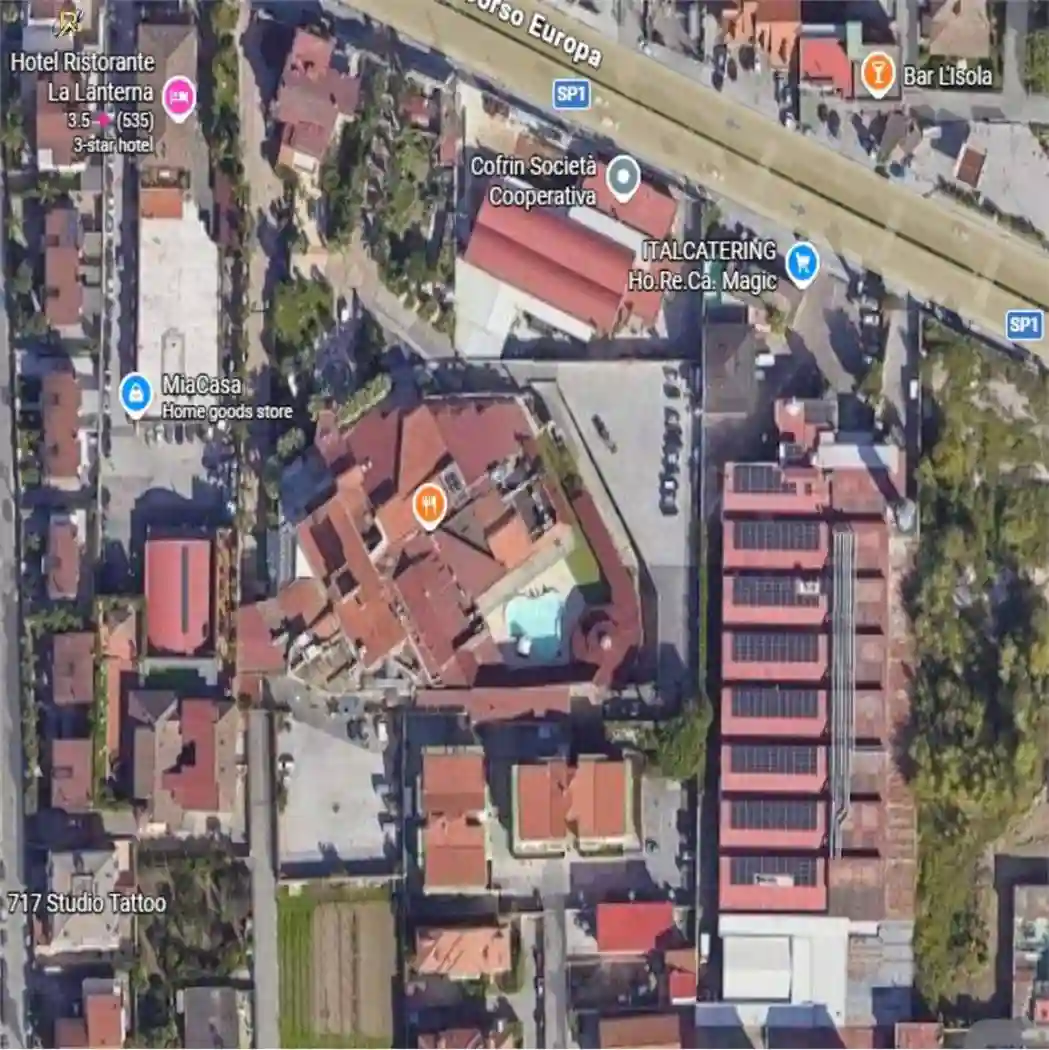Select the MiaCasa home goods store pin
Viewport: 1049px width, 1050px height.
(136, 394)
